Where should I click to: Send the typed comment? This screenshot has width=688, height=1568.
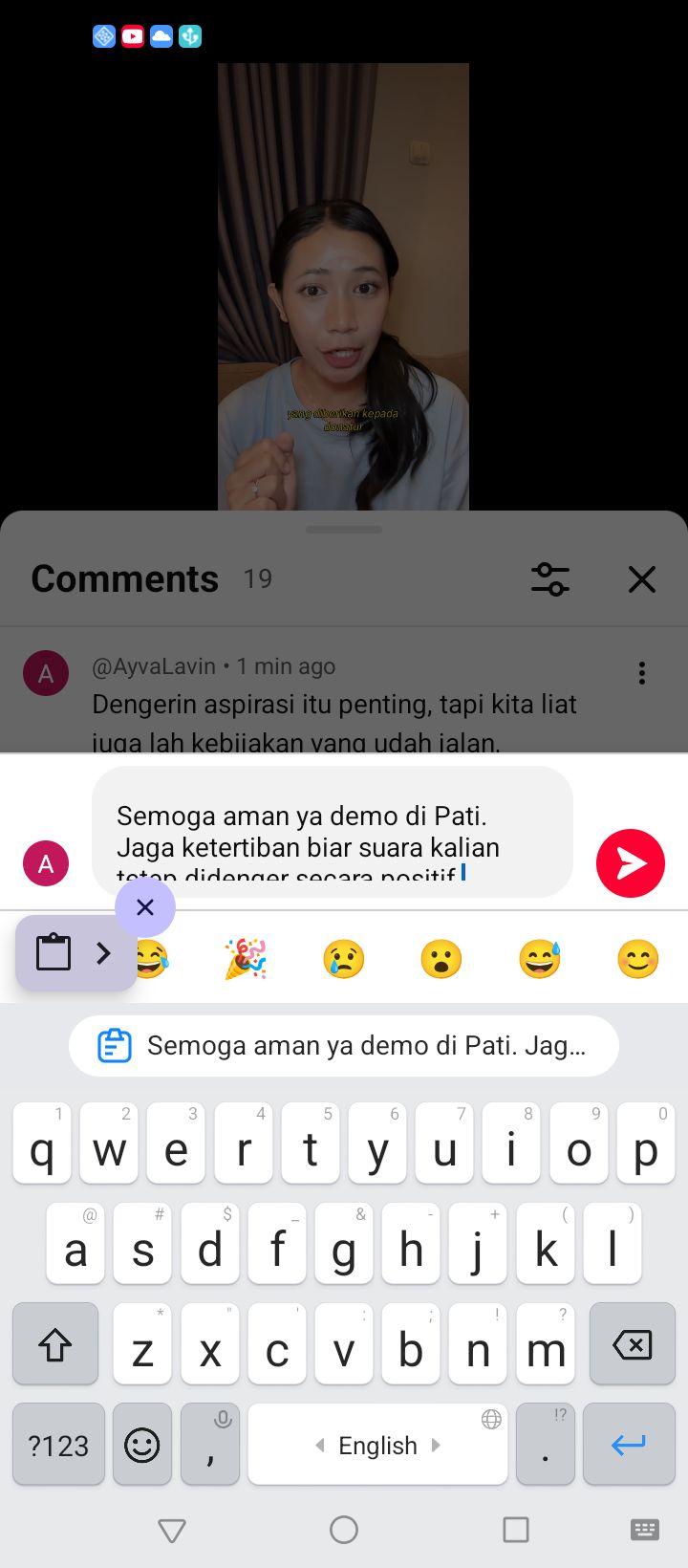pos(631,863)
